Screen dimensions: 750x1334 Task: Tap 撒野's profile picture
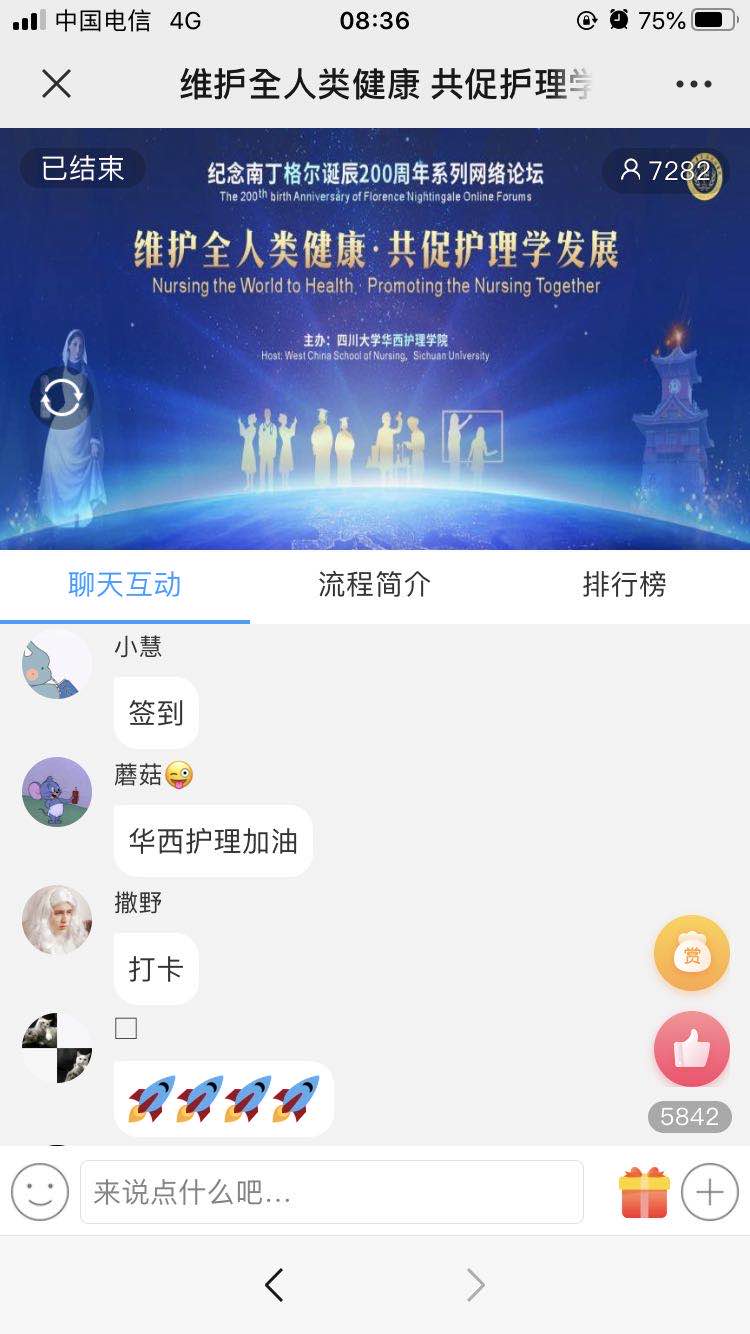tap(57, 920)
